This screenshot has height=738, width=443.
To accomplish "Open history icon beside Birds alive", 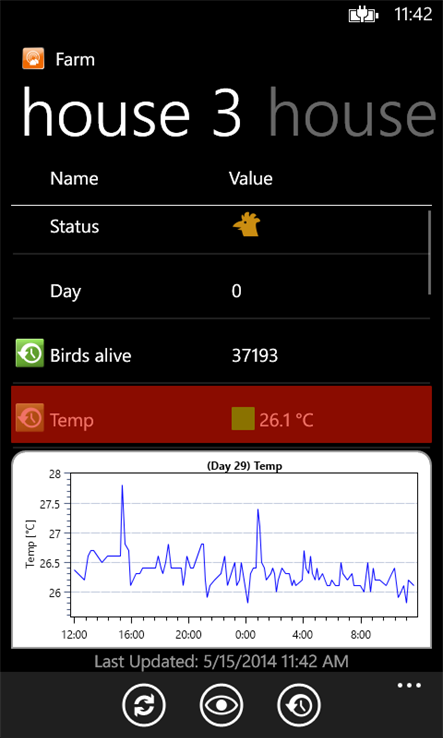I will pos(30,353).
